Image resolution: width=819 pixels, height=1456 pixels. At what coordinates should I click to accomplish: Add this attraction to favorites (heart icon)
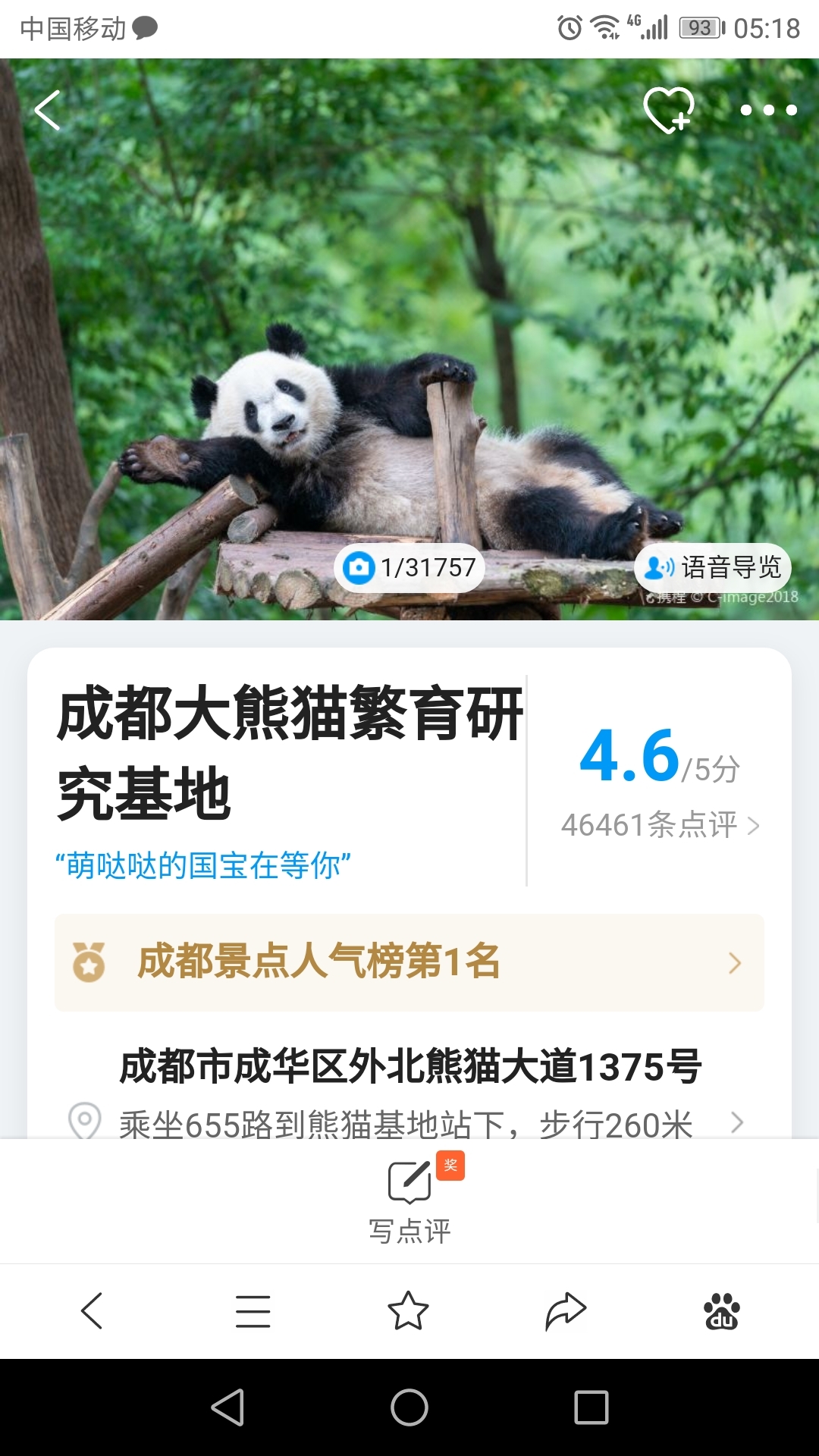[668, 111]
